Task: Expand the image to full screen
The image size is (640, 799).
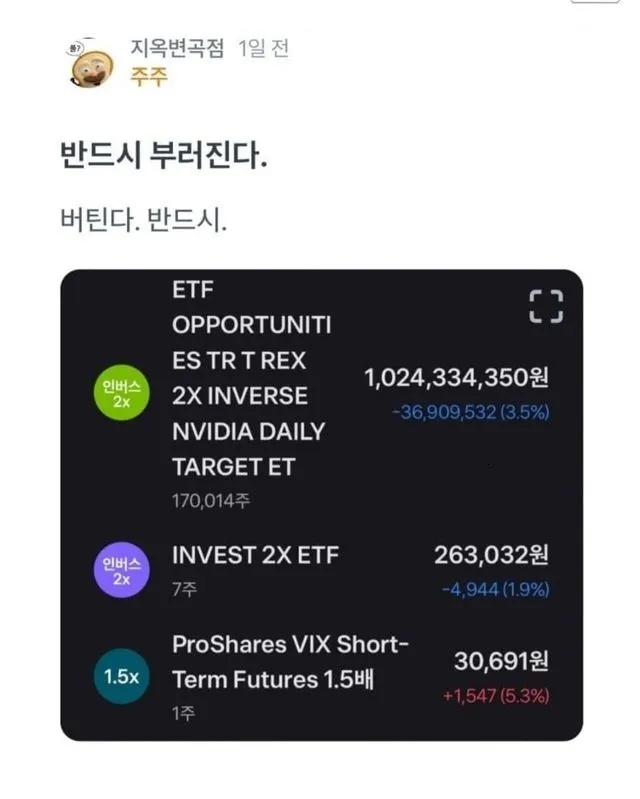Action: pyautogui.click(x=545, y=306)
